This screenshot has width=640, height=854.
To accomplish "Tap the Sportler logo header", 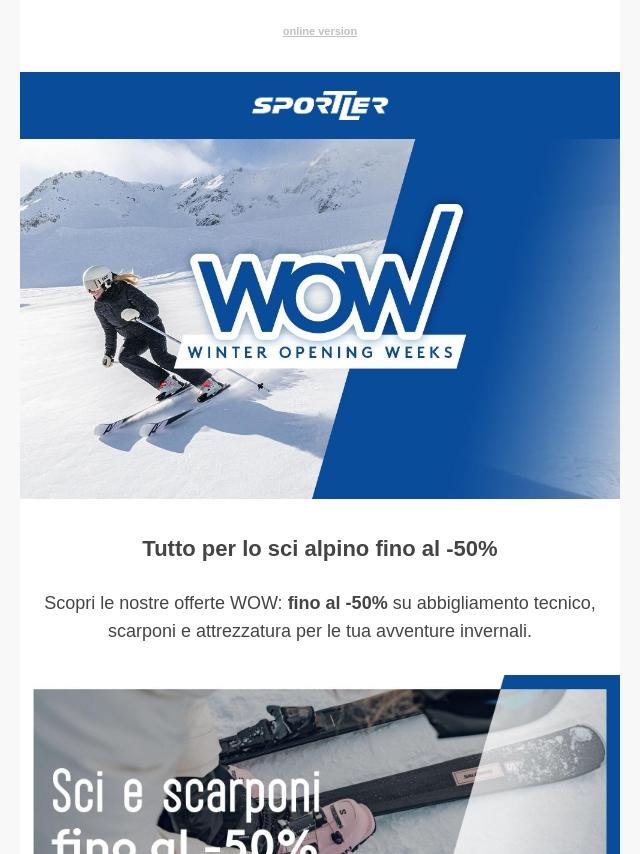I will (319, 105).
